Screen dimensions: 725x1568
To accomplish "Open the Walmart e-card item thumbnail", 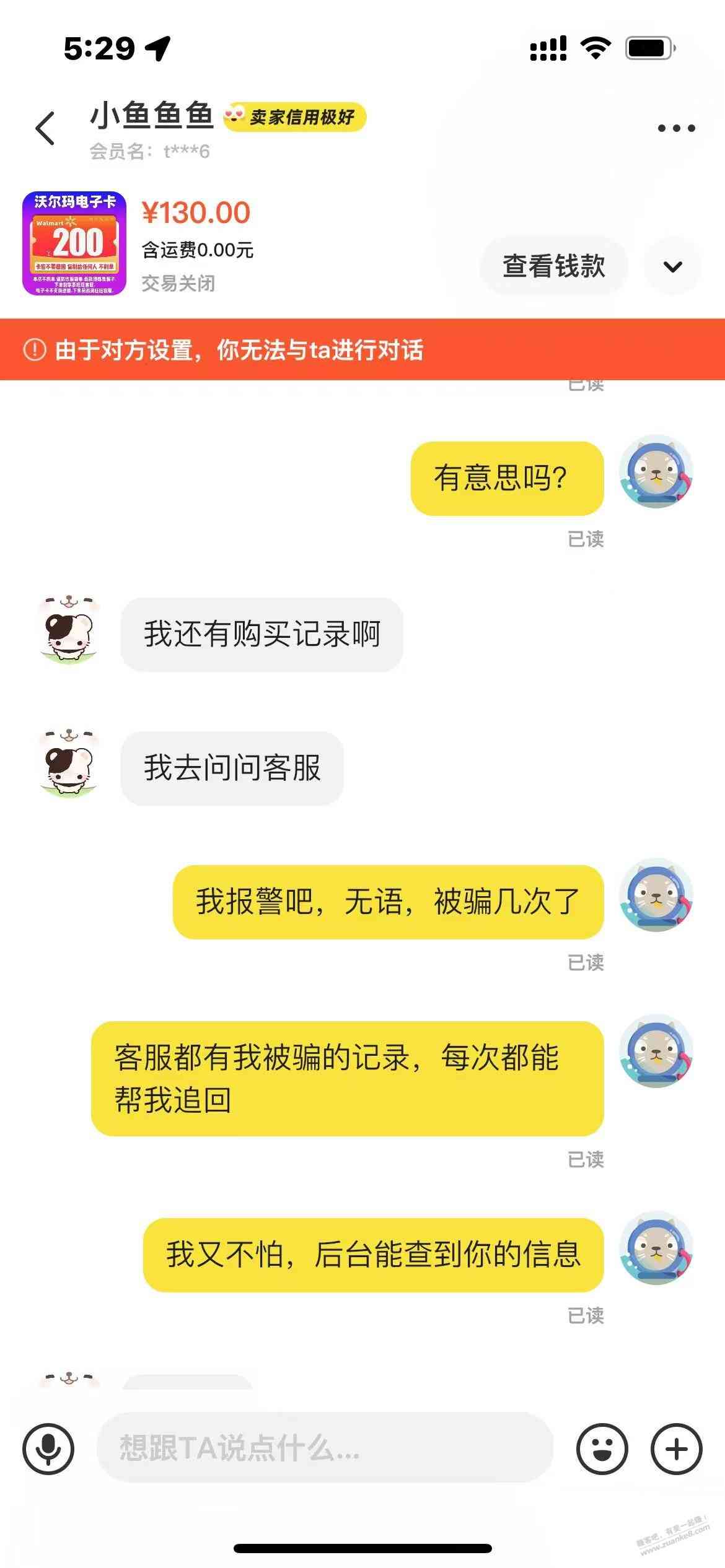I will point(74,243).
